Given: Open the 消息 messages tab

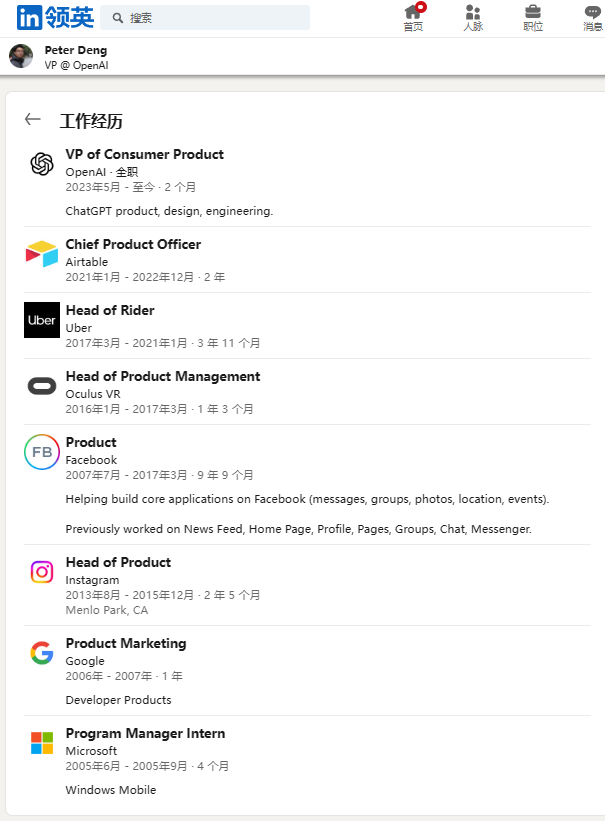Looking at the screenshot, I should pos(592,17).
